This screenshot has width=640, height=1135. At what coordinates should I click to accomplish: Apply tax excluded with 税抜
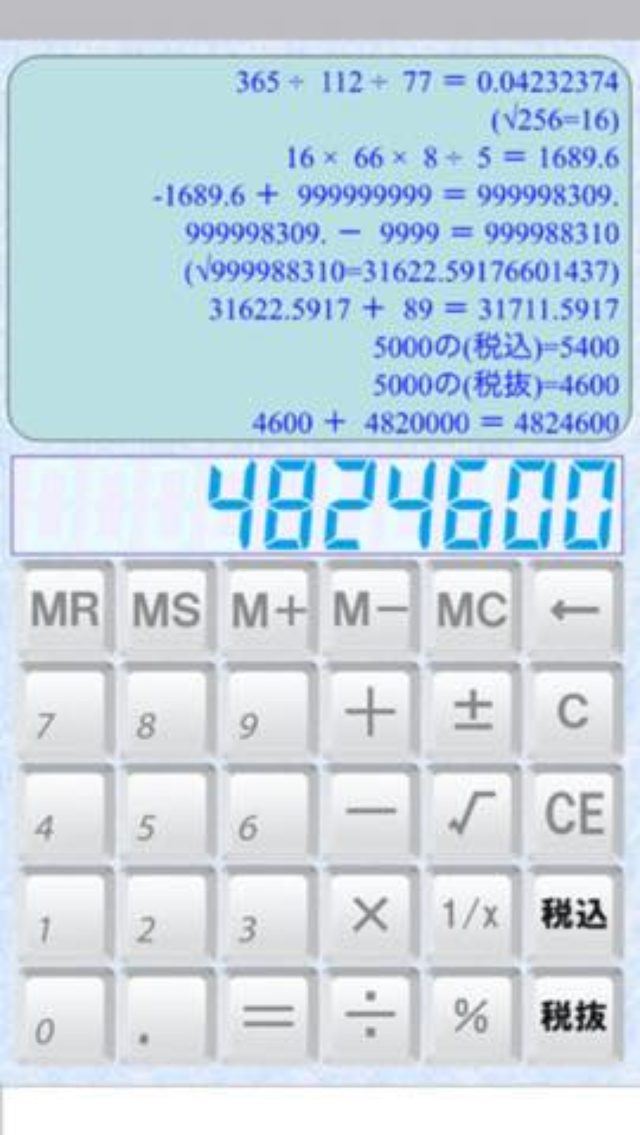pyautogui.click(x=575, y=1017)
